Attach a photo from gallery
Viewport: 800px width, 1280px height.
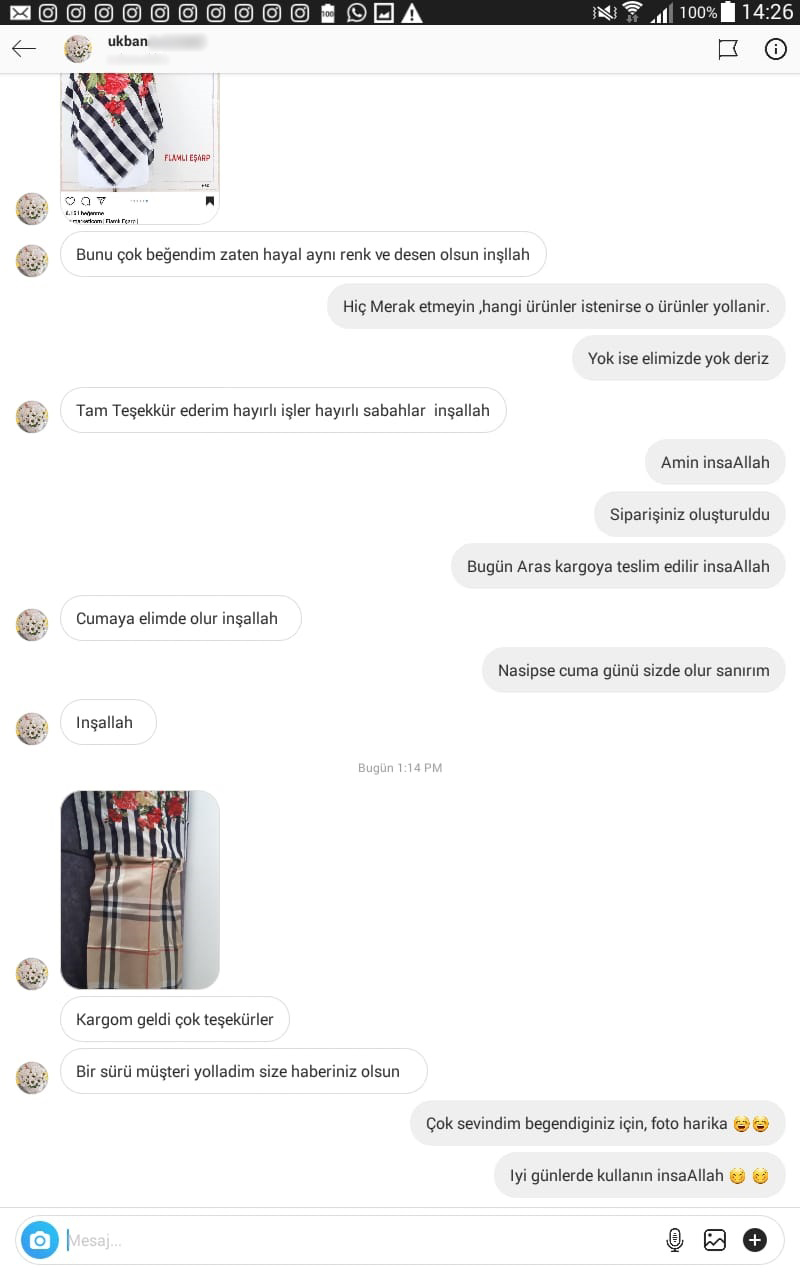pyautogui.click(x=715, y=1241)
